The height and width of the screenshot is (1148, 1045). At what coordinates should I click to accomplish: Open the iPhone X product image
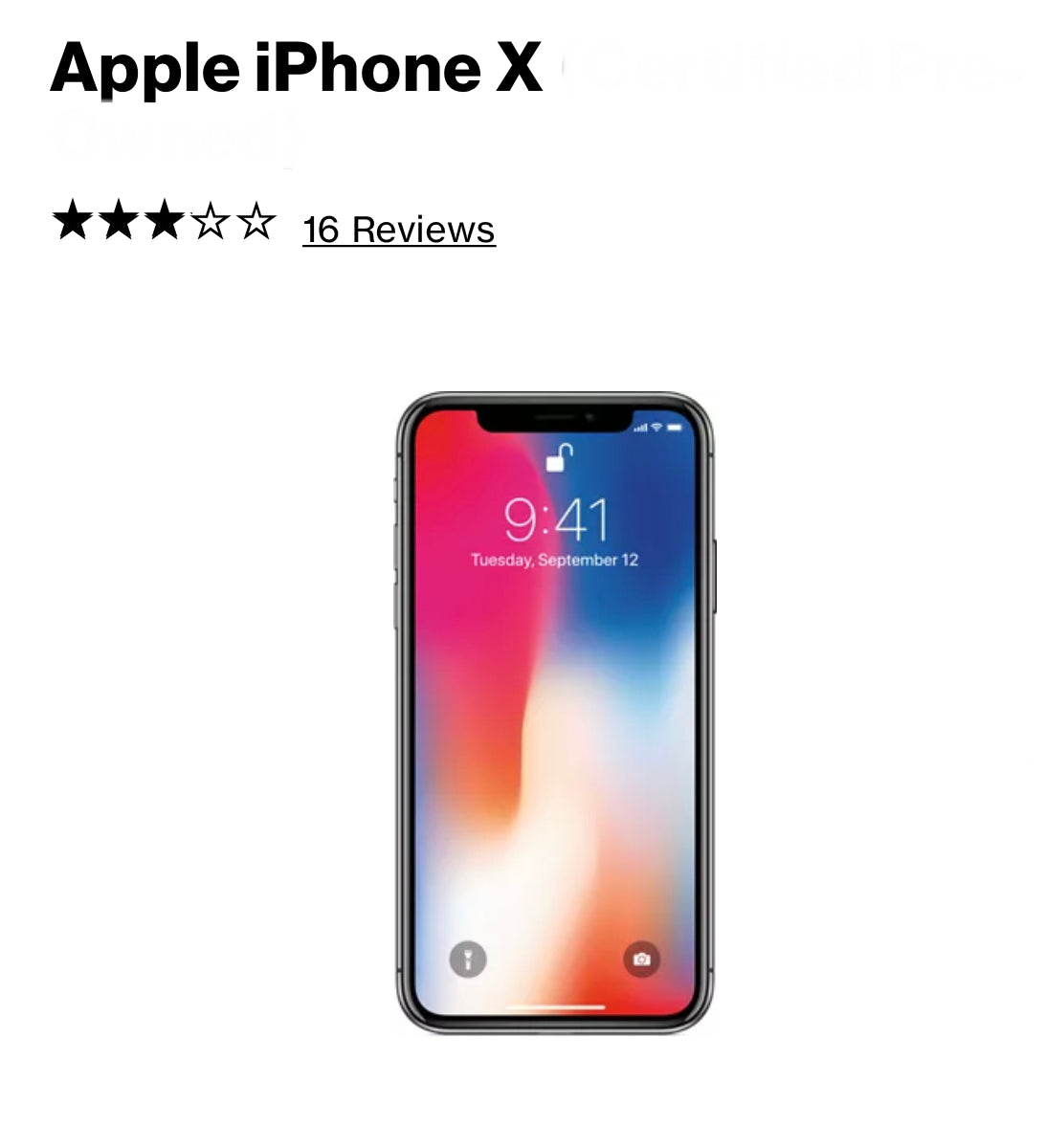click(x=555, y=713)
